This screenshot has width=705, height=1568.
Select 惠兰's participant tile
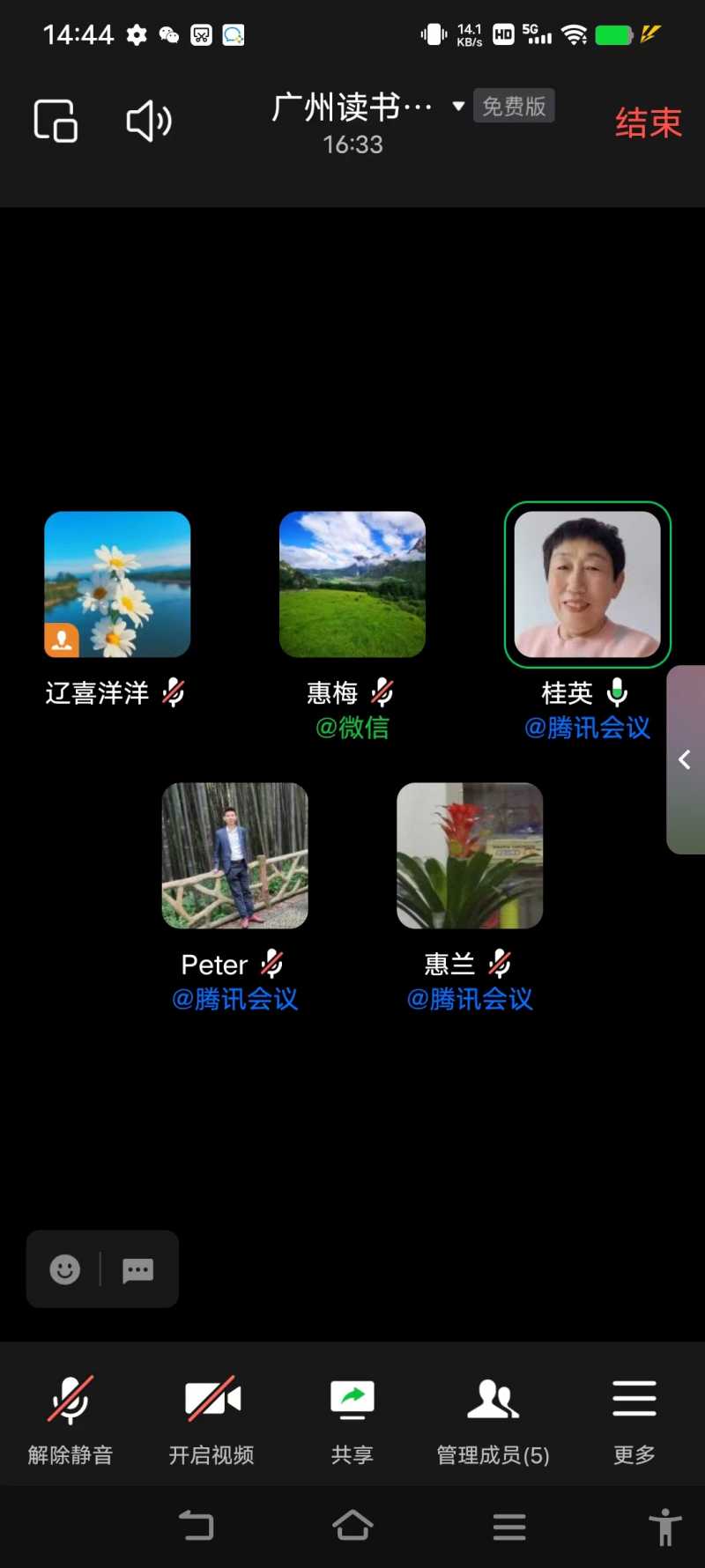coord(470,855)
